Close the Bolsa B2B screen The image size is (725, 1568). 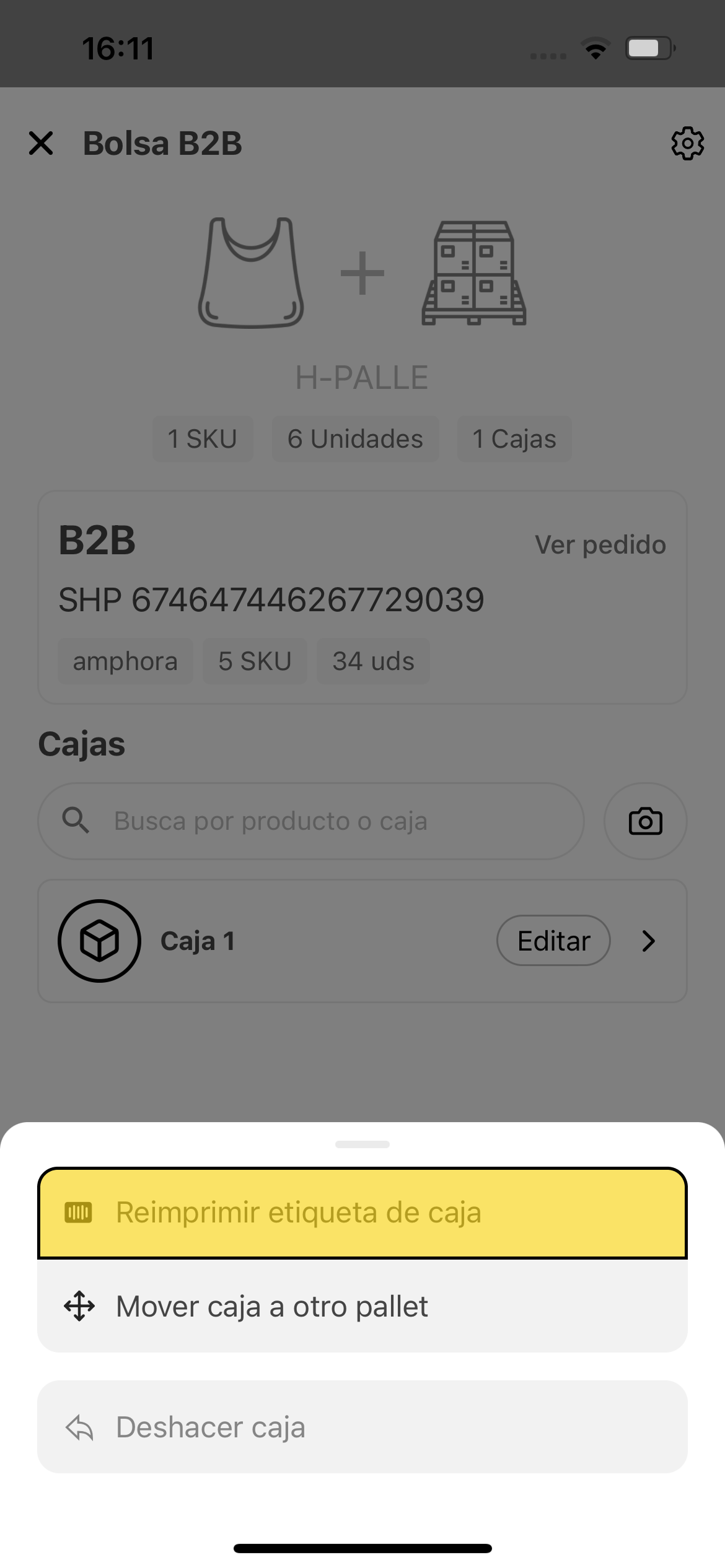pyautogui.click(x=41, y=143)
